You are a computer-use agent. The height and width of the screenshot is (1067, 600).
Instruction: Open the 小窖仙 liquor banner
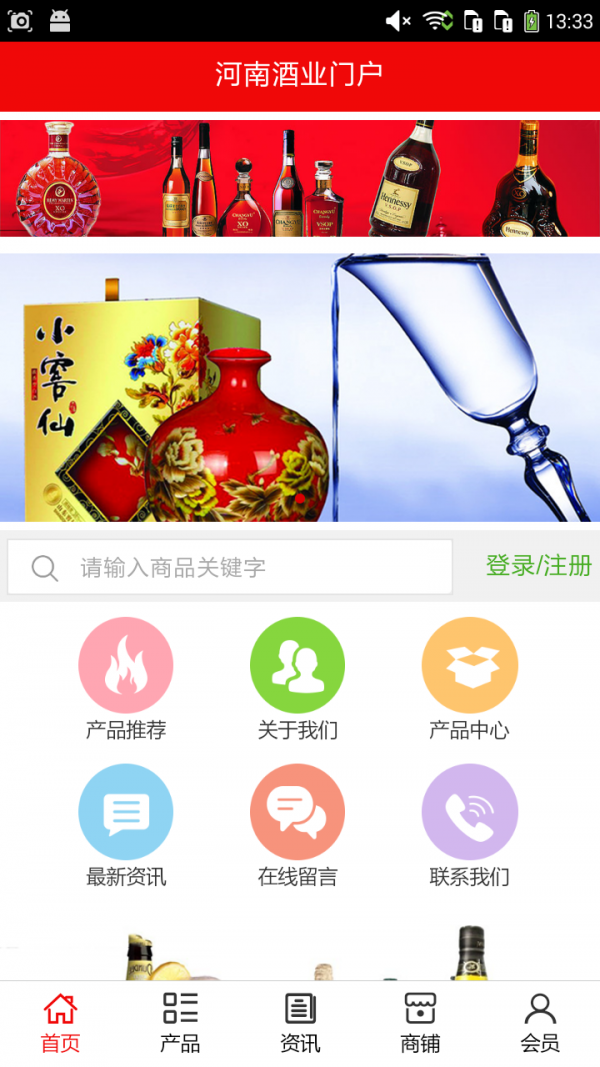click(300, 387)
